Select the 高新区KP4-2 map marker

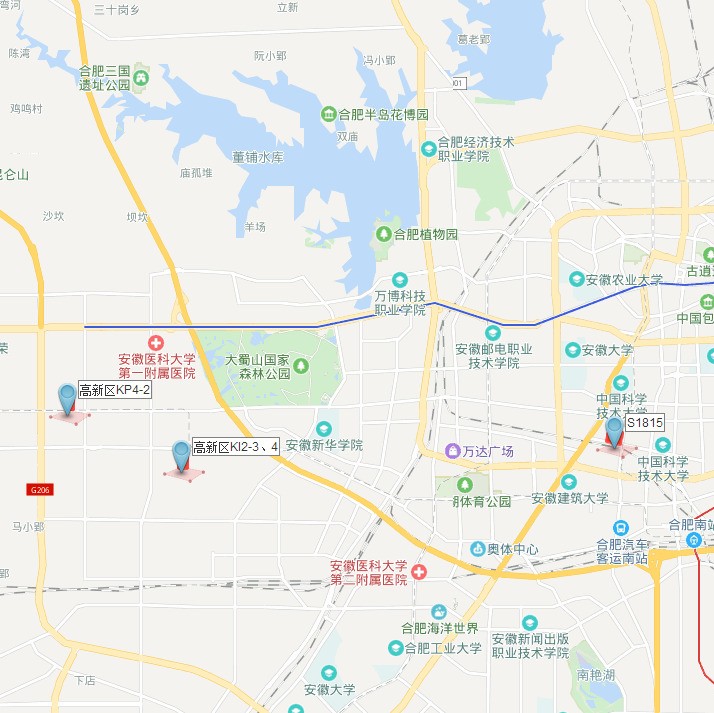68,399
